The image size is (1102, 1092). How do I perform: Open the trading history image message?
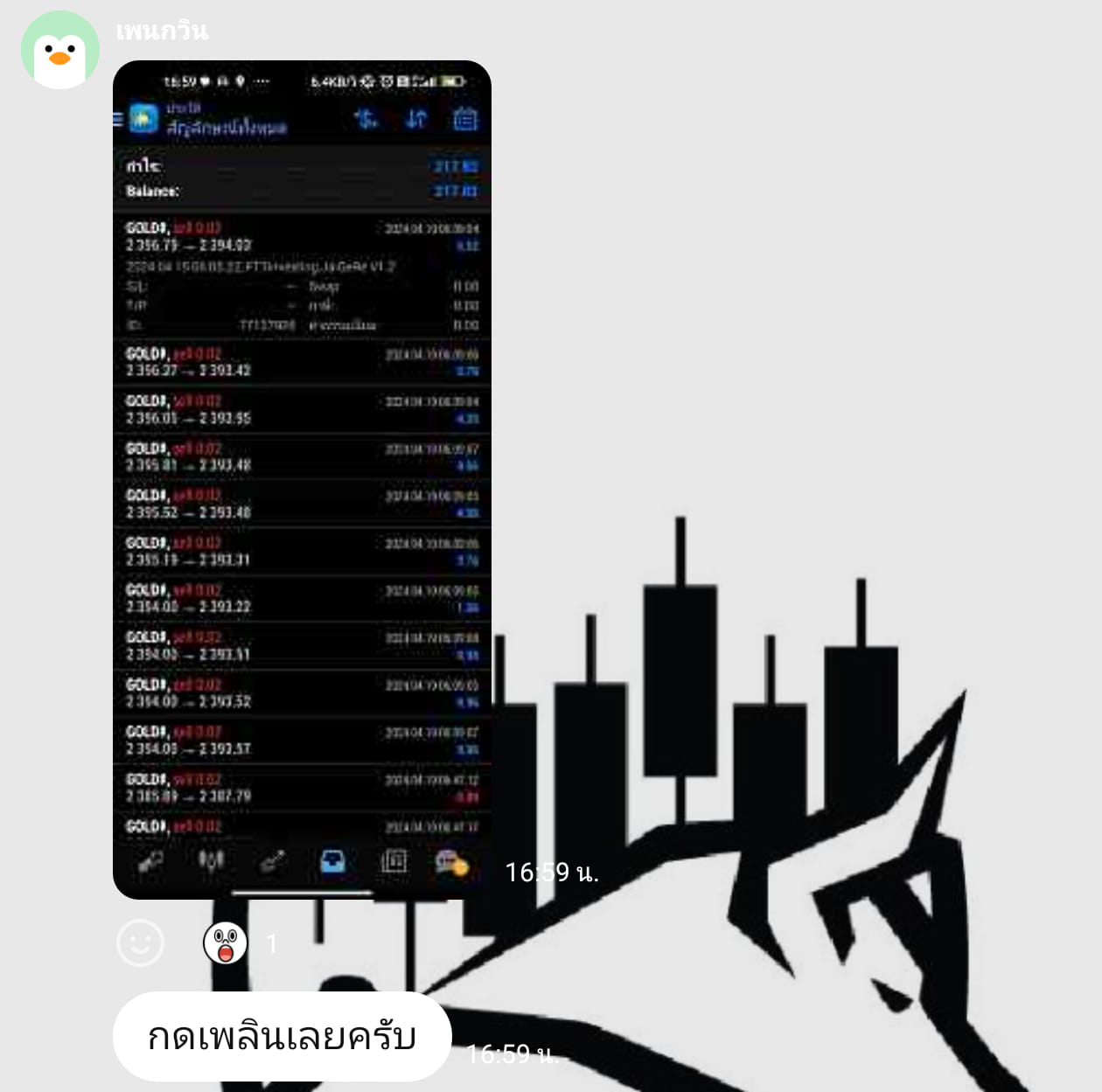point(302,479)
